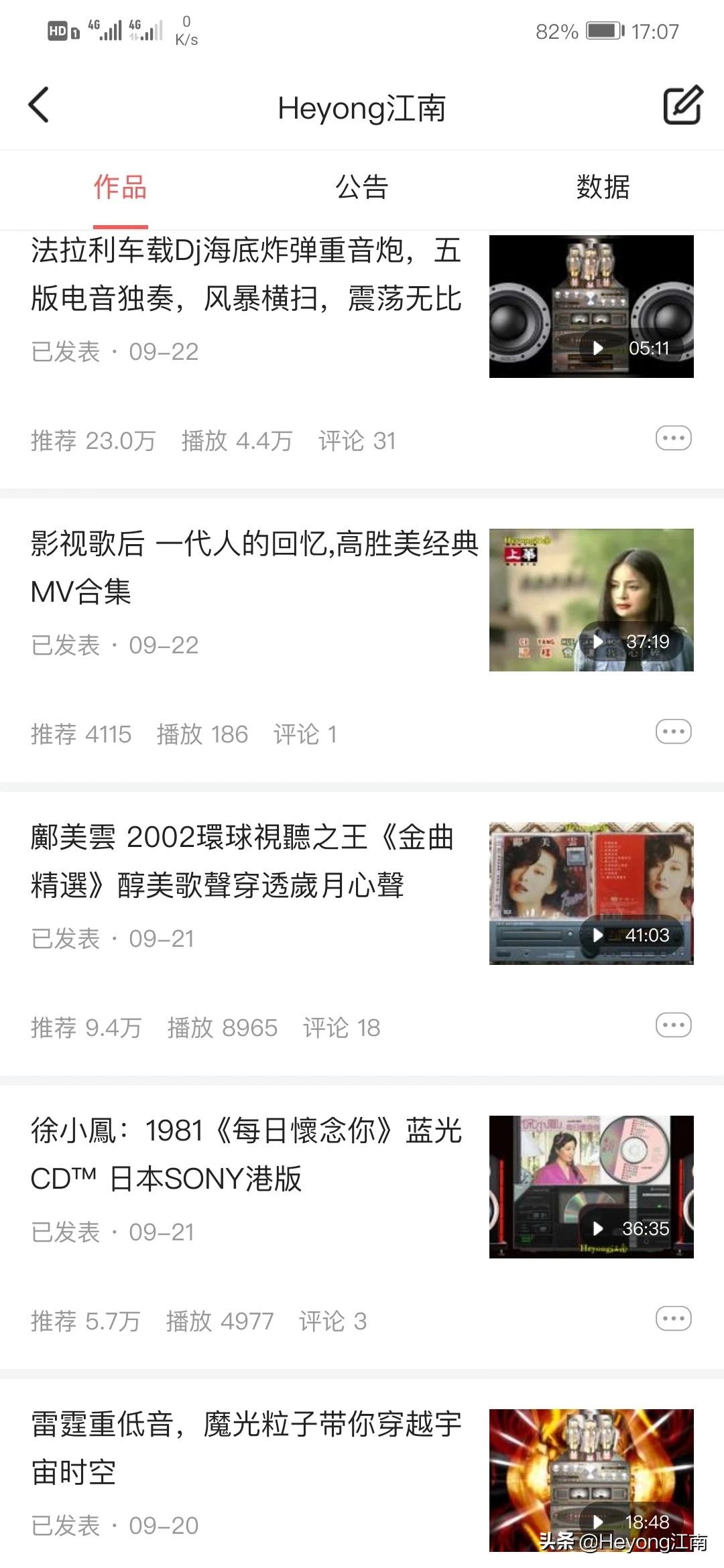Go back from Heyong江南 page

[39, 105]
